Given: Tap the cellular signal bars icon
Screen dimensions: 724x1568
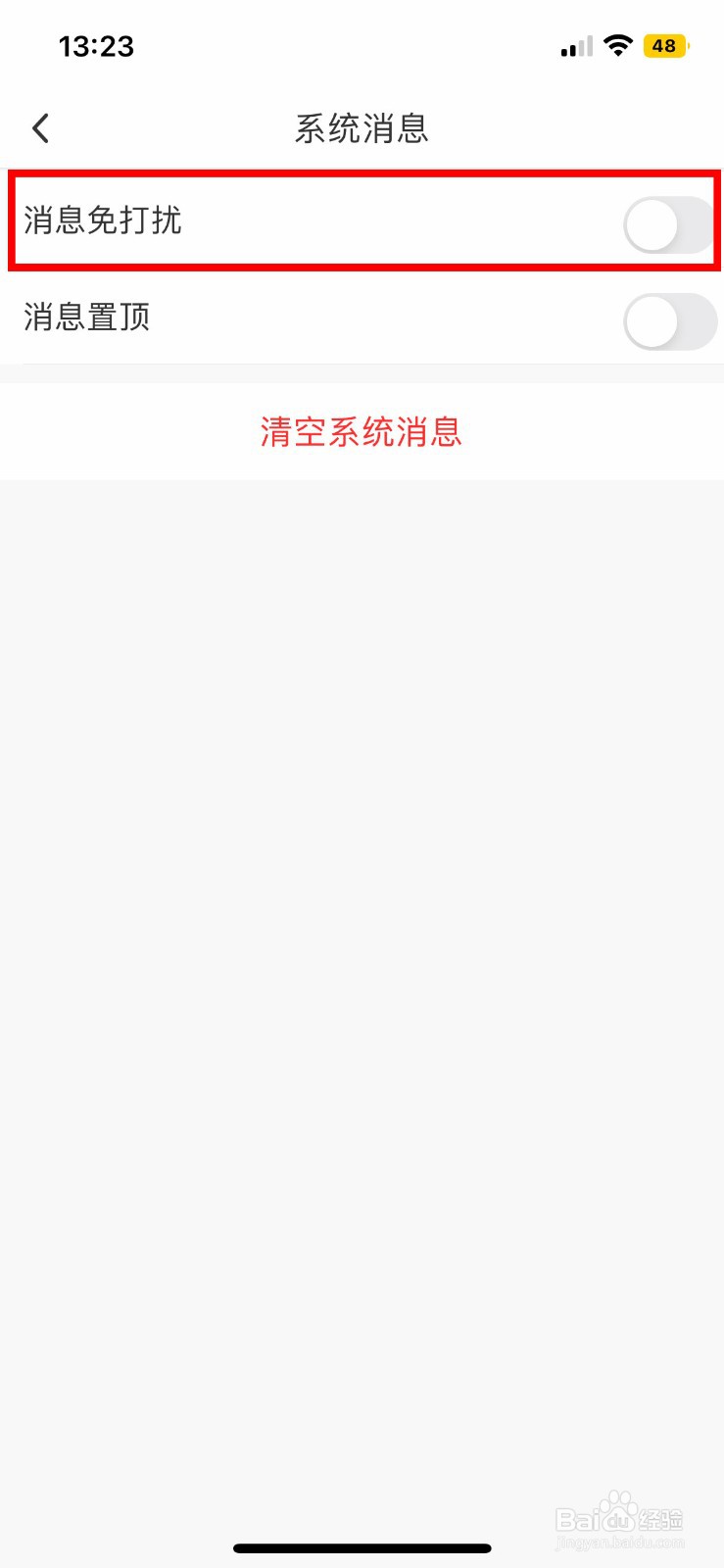Looking at the screenshot, I should (574, 45).
